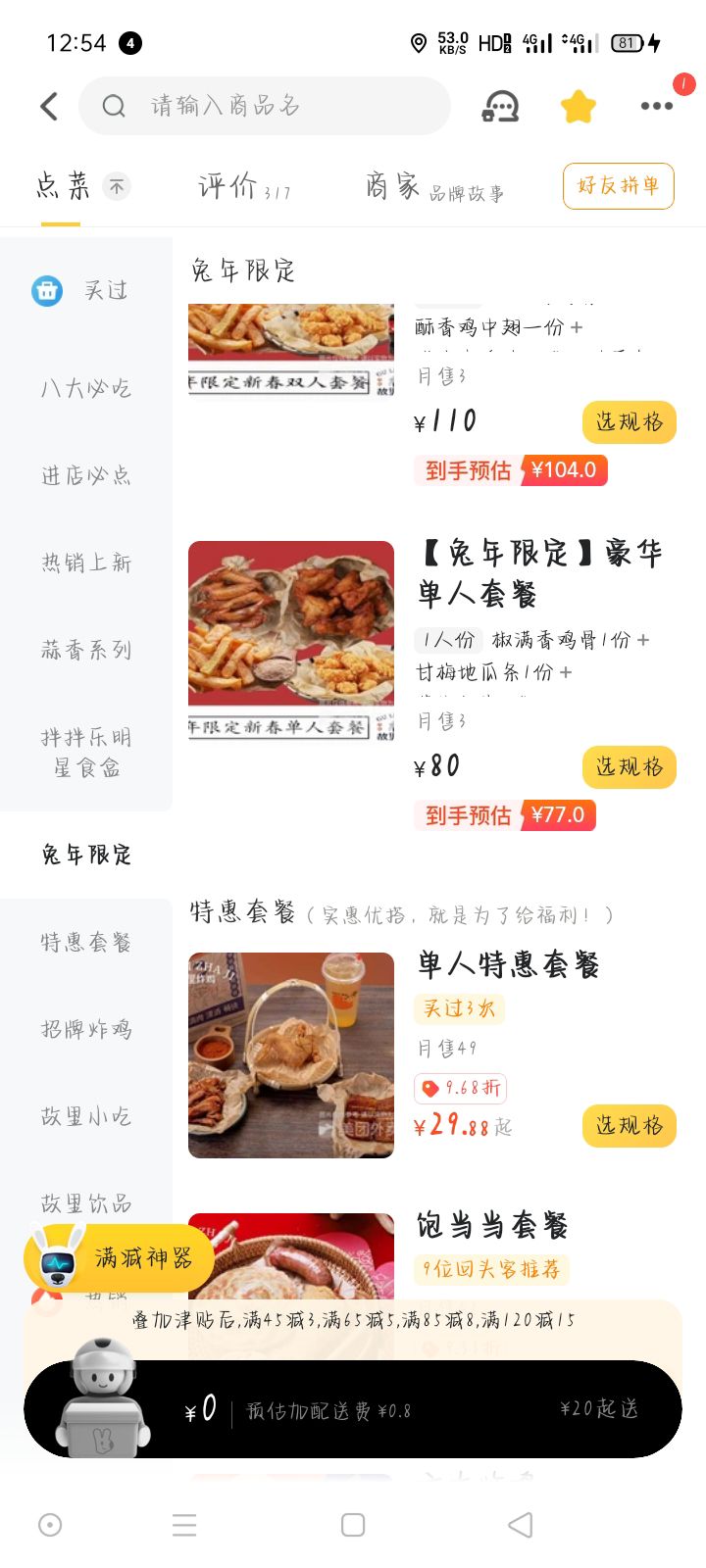Tap the system home button
The image size is (706, 1568).
[353, 1525]
